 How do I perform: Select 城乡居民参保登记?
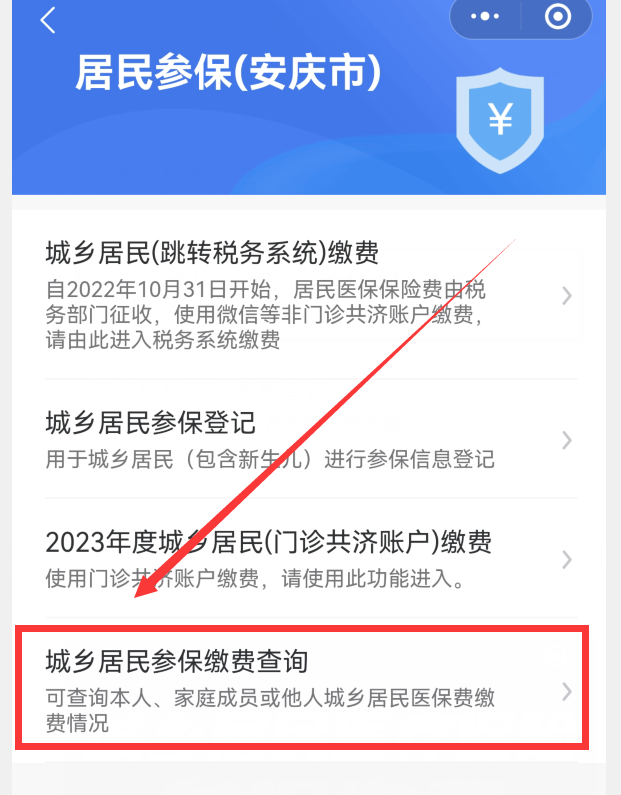[300, 439]
